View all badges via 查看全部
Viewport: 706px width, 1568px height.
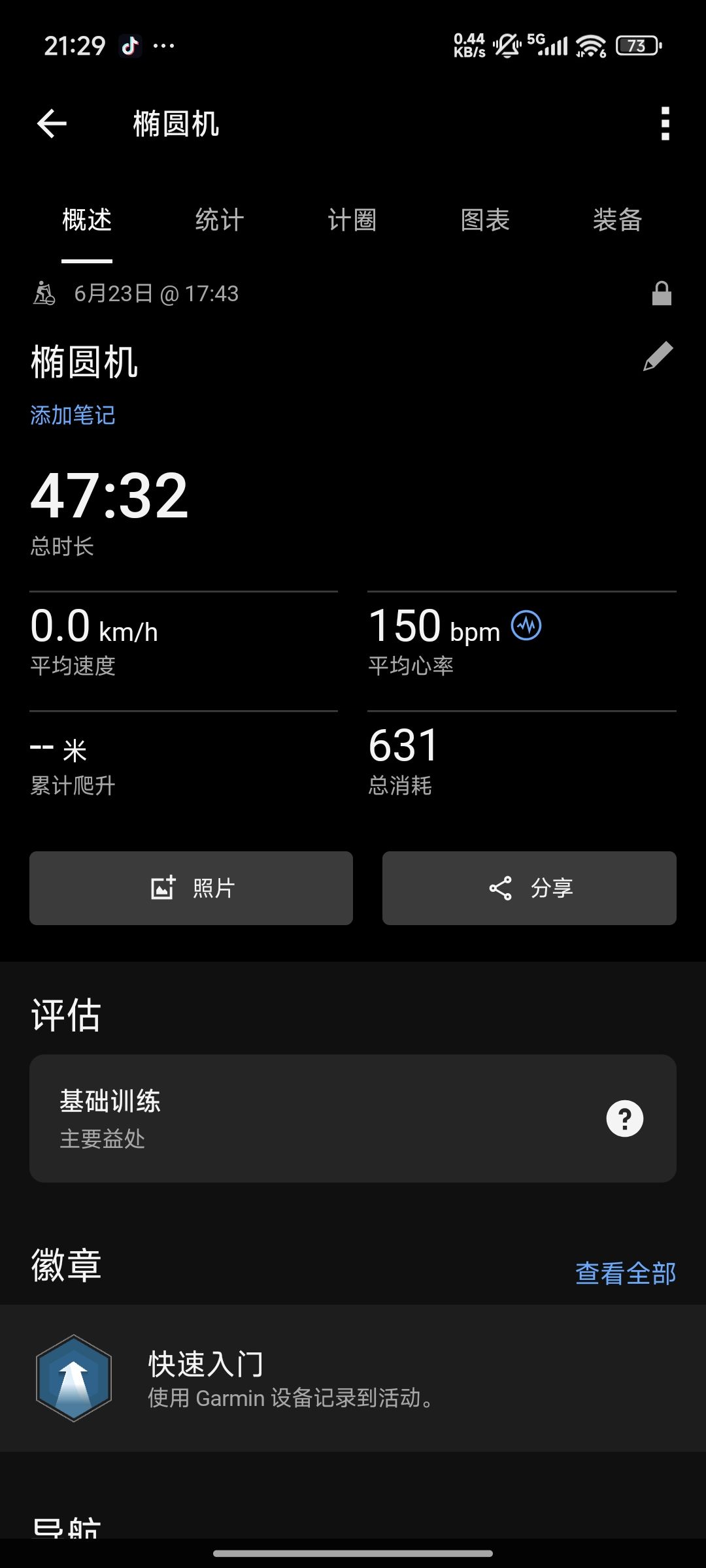pyautogui.click(x=626, y=1273)
